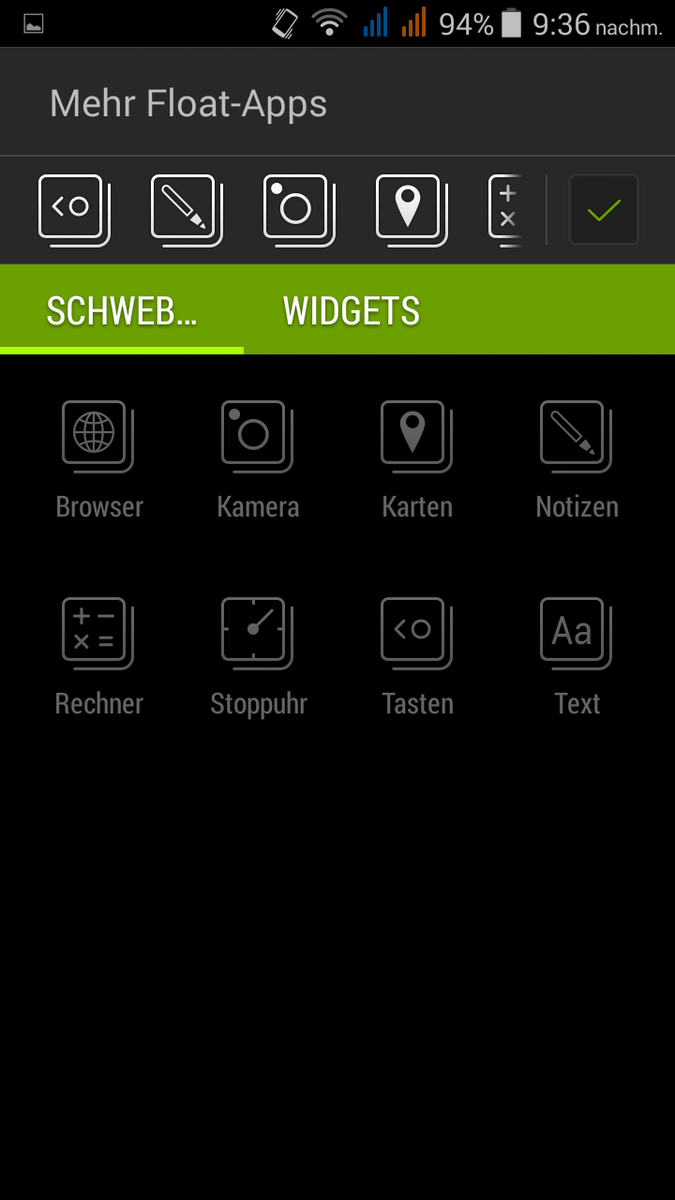The width and height of the screenshot is (675, 1200).
Task: Confirm selection with the green checkmark
Action: point(603,210)
